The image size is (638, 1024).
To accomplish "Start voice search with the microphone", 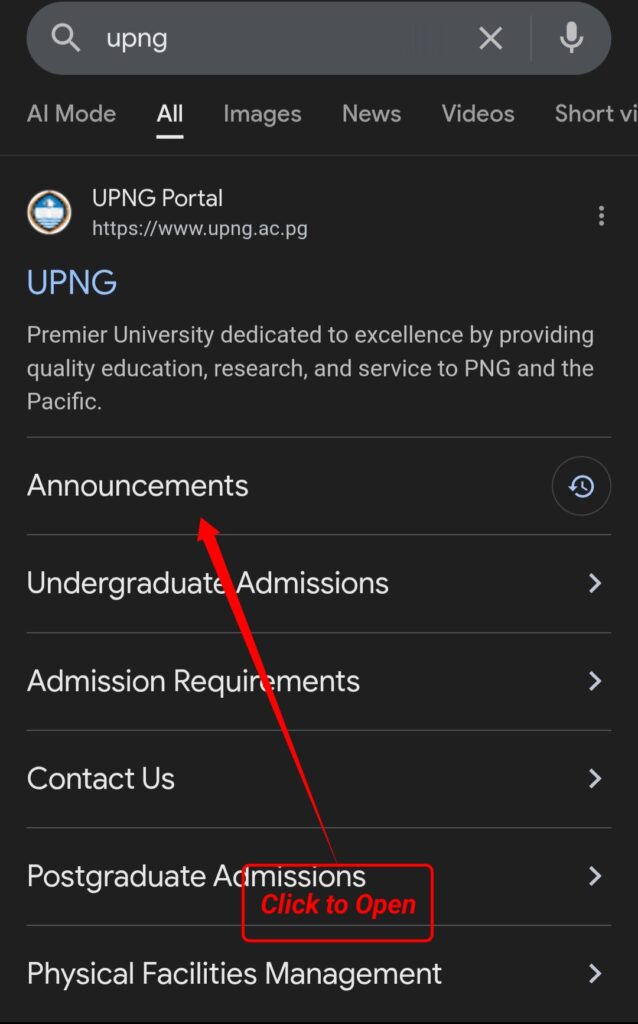I will click(x=571, y=39).
